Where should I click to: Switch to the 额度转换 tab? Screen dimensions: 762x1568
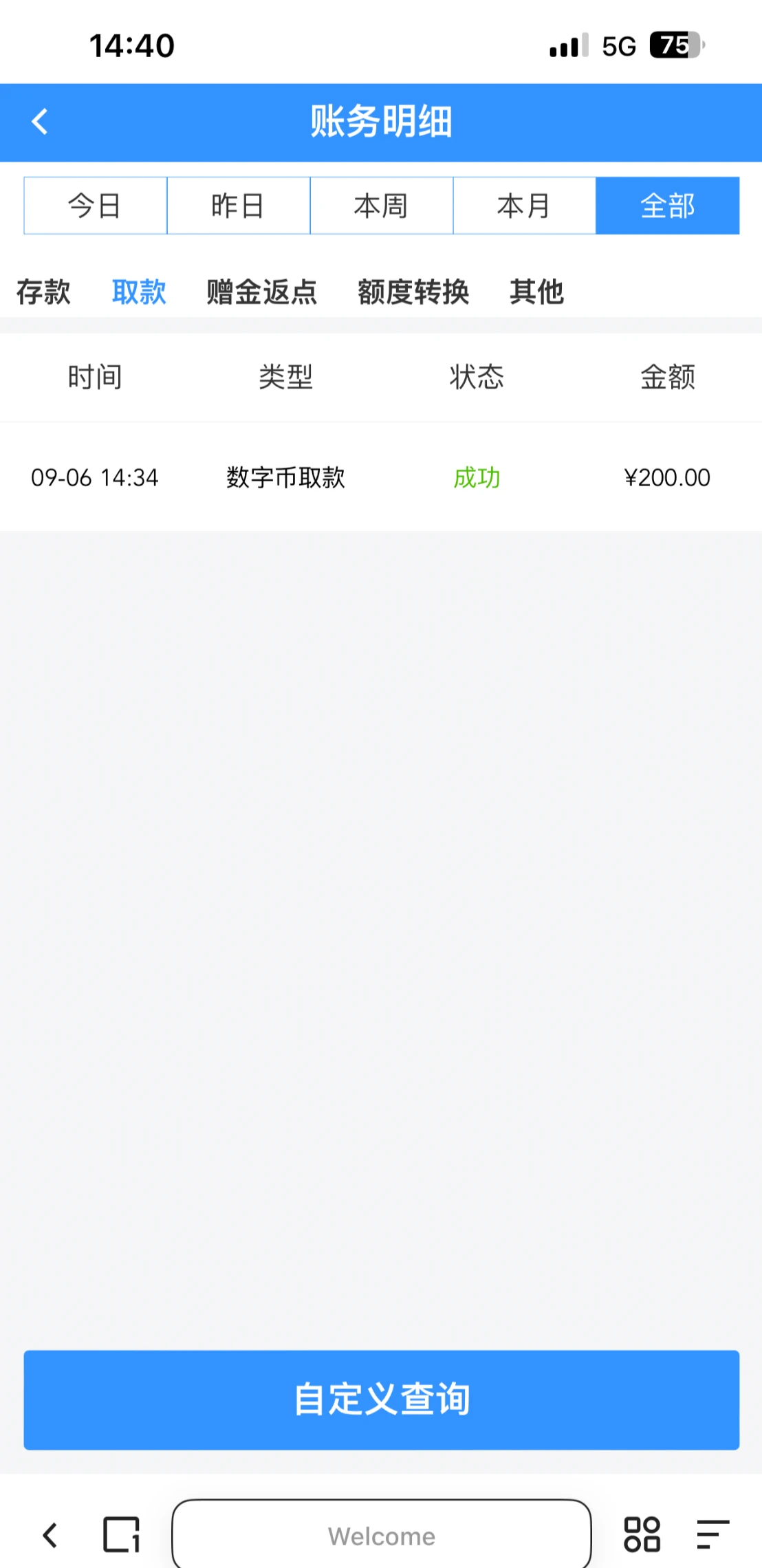point(413,292)
